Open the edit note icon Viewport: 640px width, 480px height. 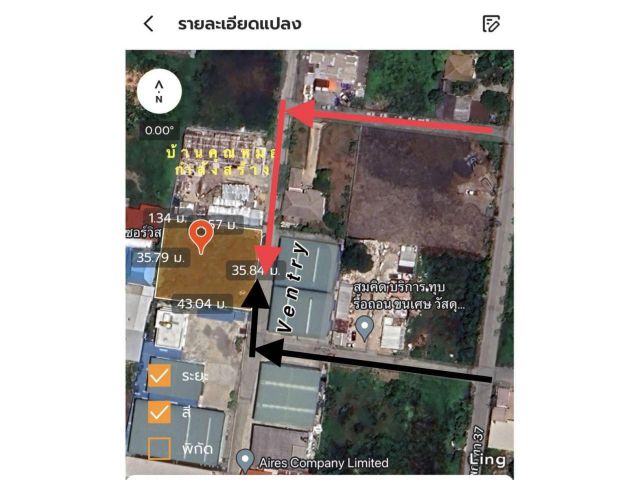pyautogui.click(x=490, y=23)
